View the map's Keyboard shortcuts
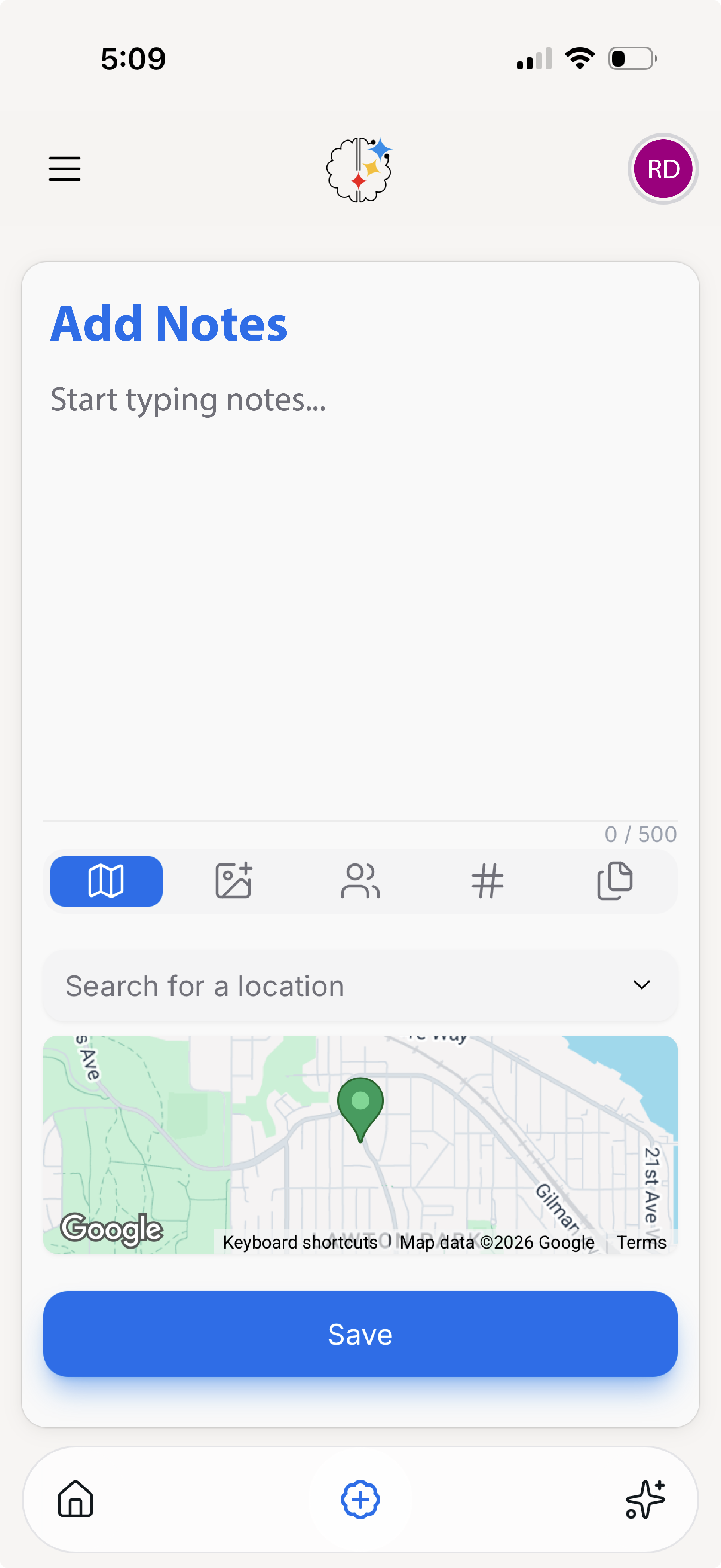The height and width of the screenshot is (1568, 721). tap(300, 1242)
